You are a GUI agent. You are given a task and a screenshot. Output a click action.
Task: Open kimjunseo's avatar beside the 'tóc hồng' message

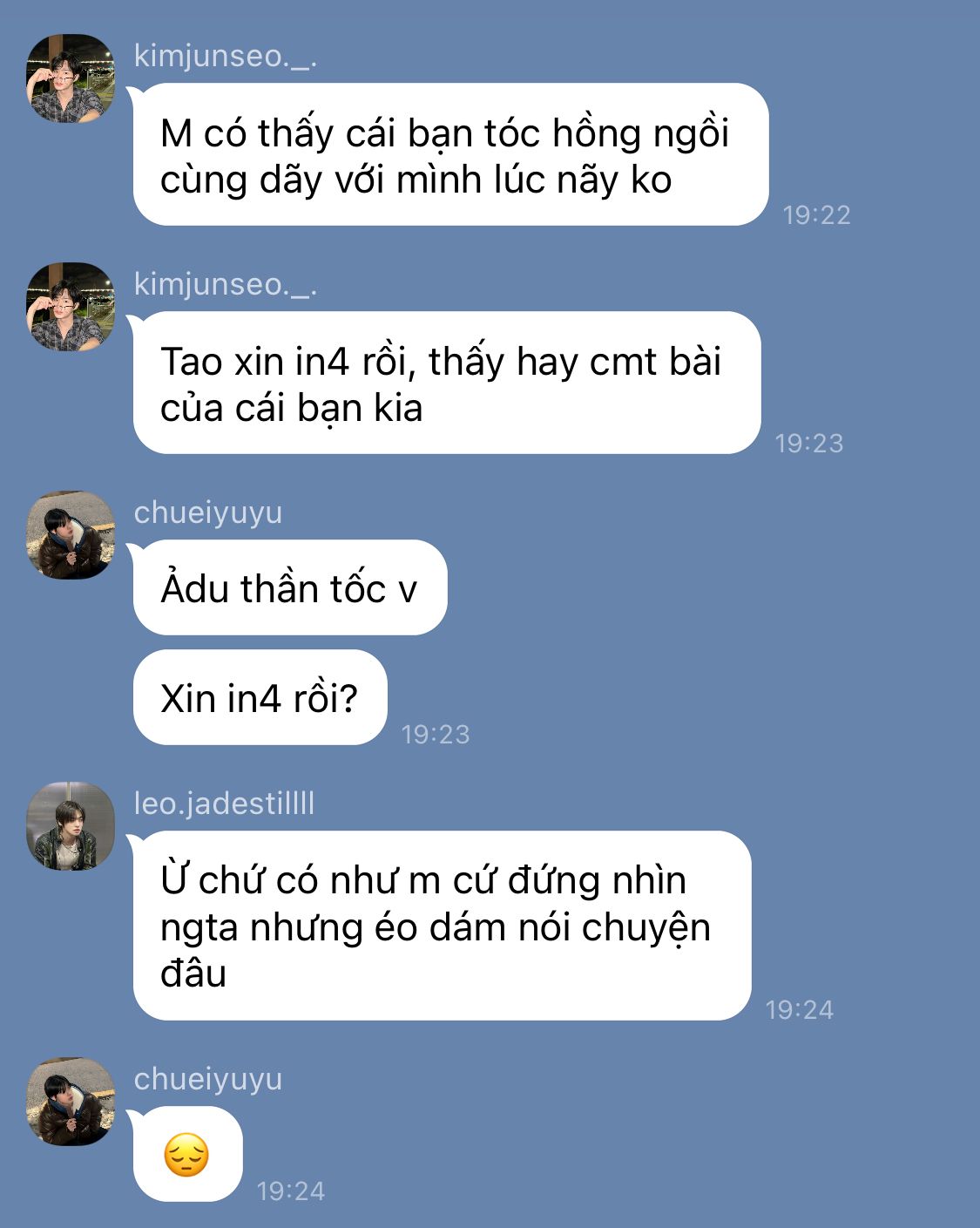(x=71, y=78)
